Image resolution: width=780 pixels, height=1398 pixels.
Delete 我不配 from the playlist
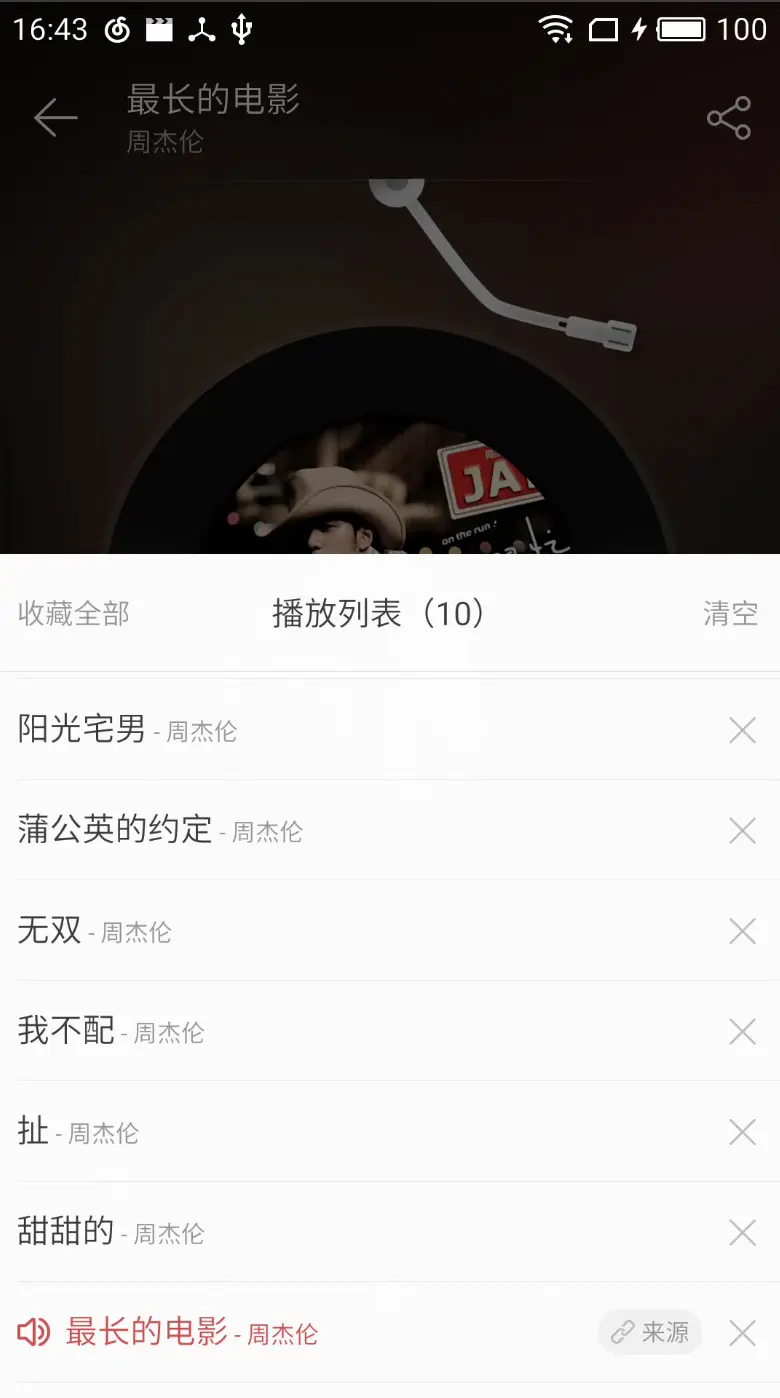742,1031
